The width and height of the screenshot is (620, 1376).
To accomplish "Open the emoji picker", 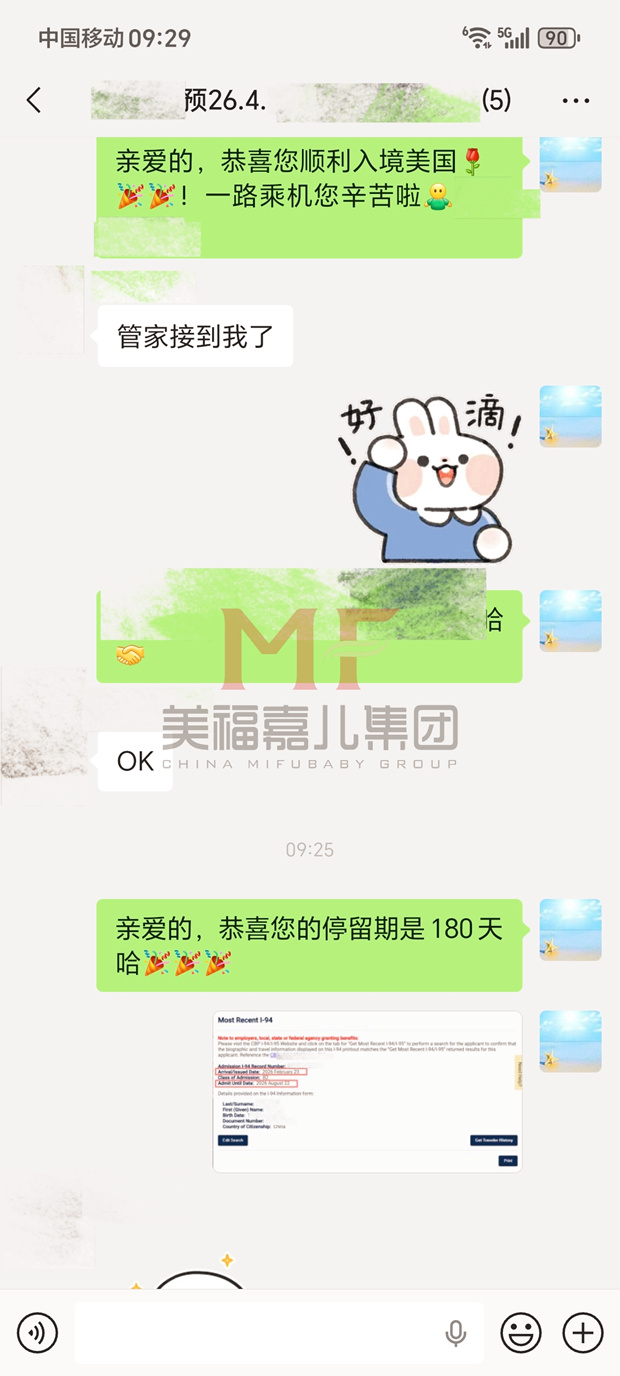I will pyautogui.click(x=521, y=1333).
